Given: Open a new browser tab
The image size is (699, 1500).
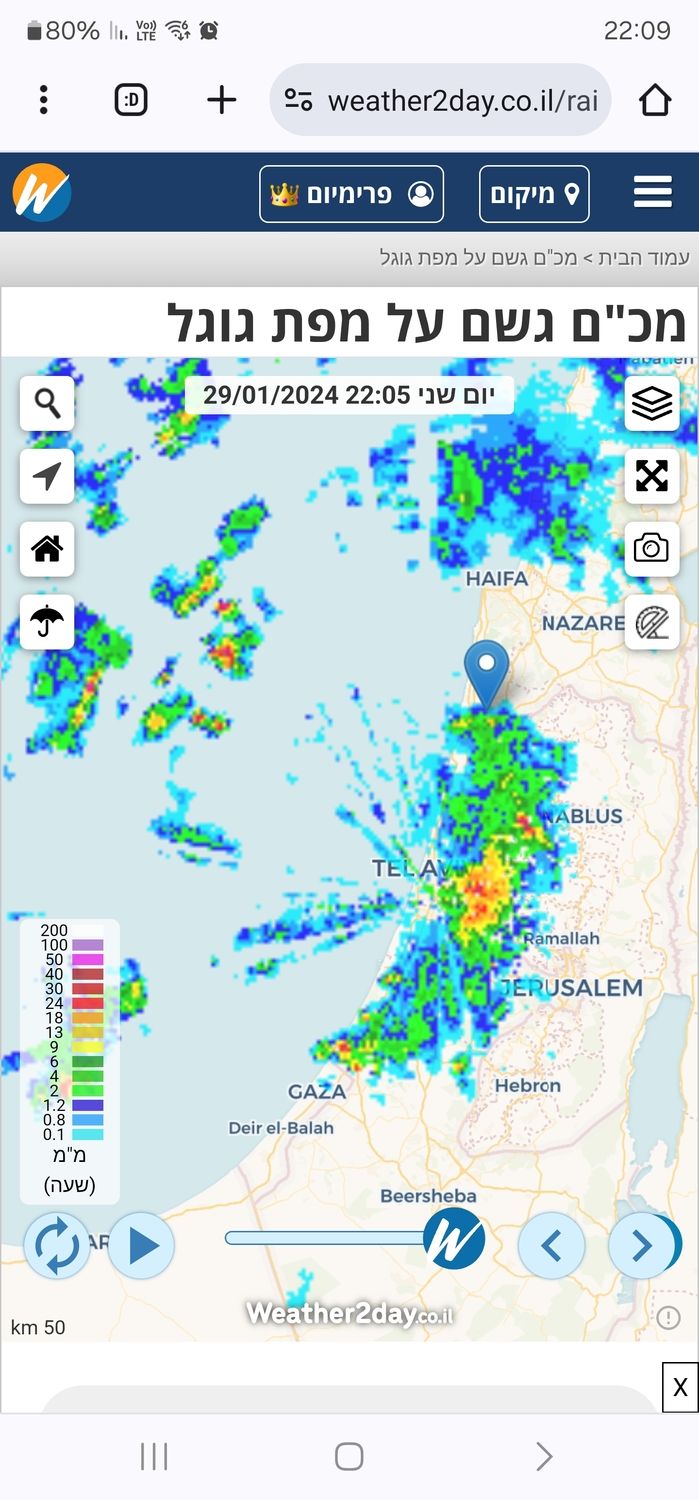Looking at the screenshot, I should click(x=221, y=100).
